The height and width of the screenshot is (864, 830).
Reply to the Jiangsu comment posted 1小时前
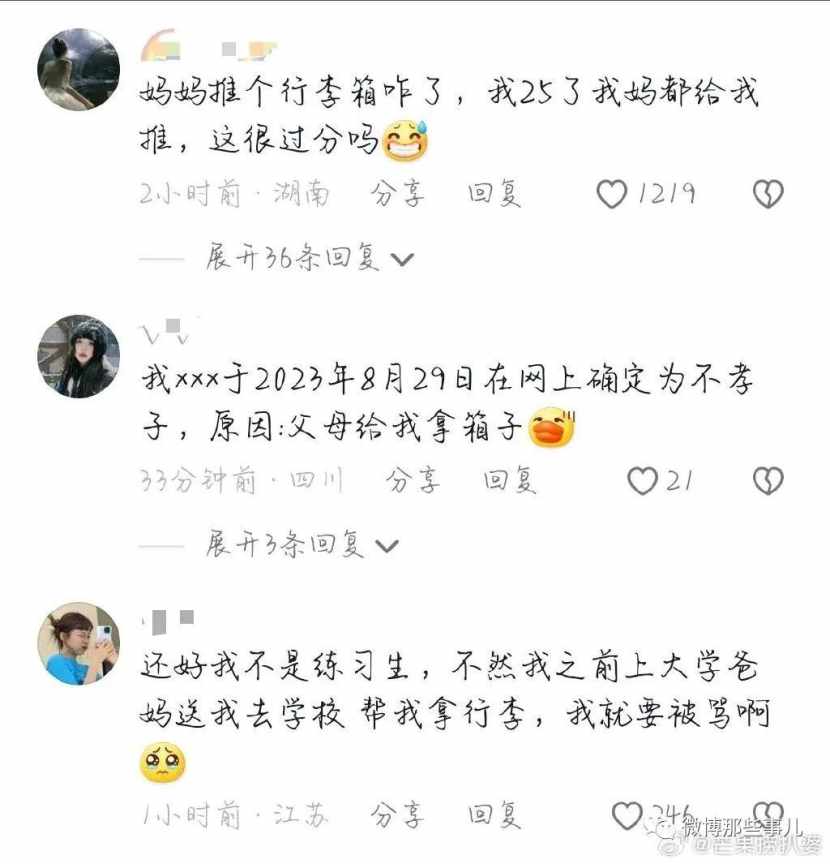pos(495,815)
